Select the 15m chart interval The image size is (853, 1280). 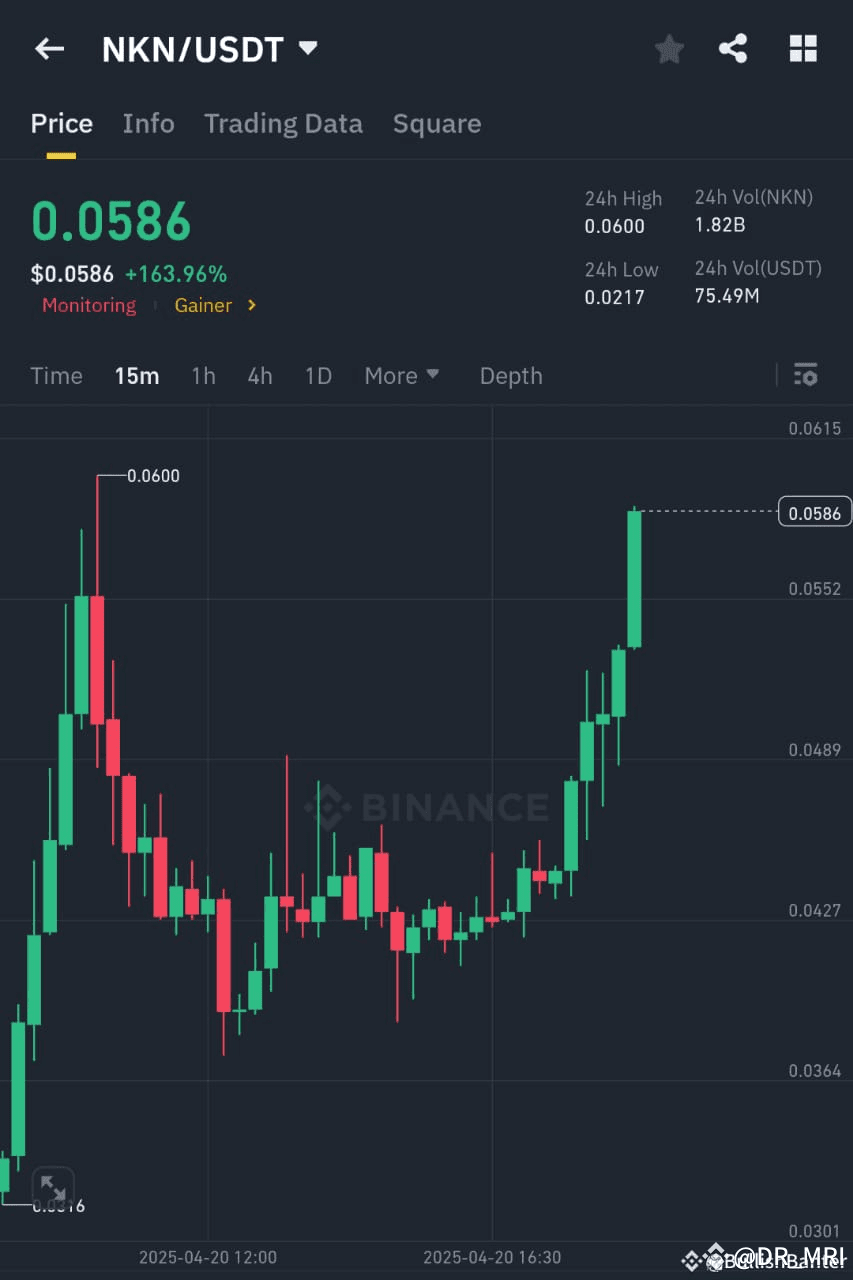pos(136,376)
